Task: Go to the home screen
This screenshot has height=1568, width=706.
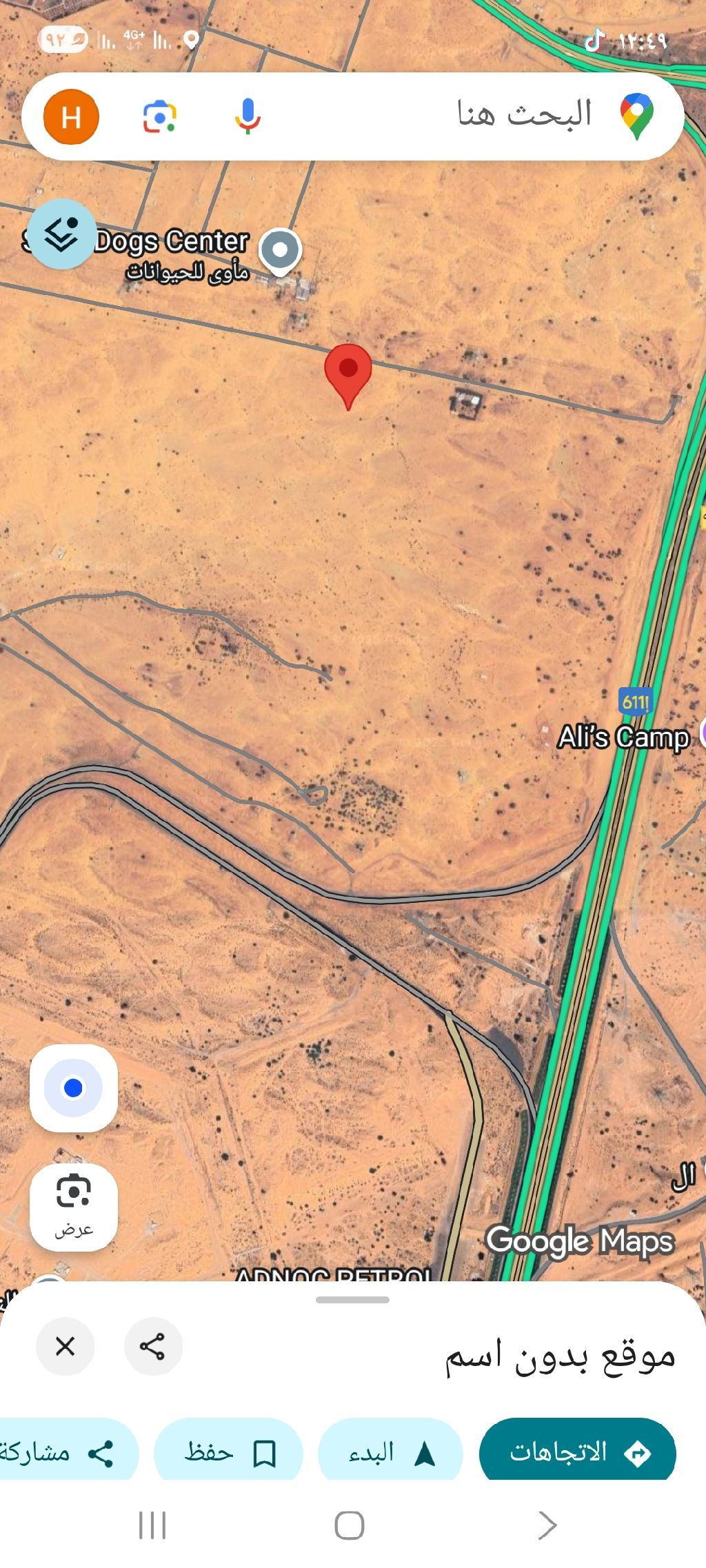Action: [x=350, y=1525]
